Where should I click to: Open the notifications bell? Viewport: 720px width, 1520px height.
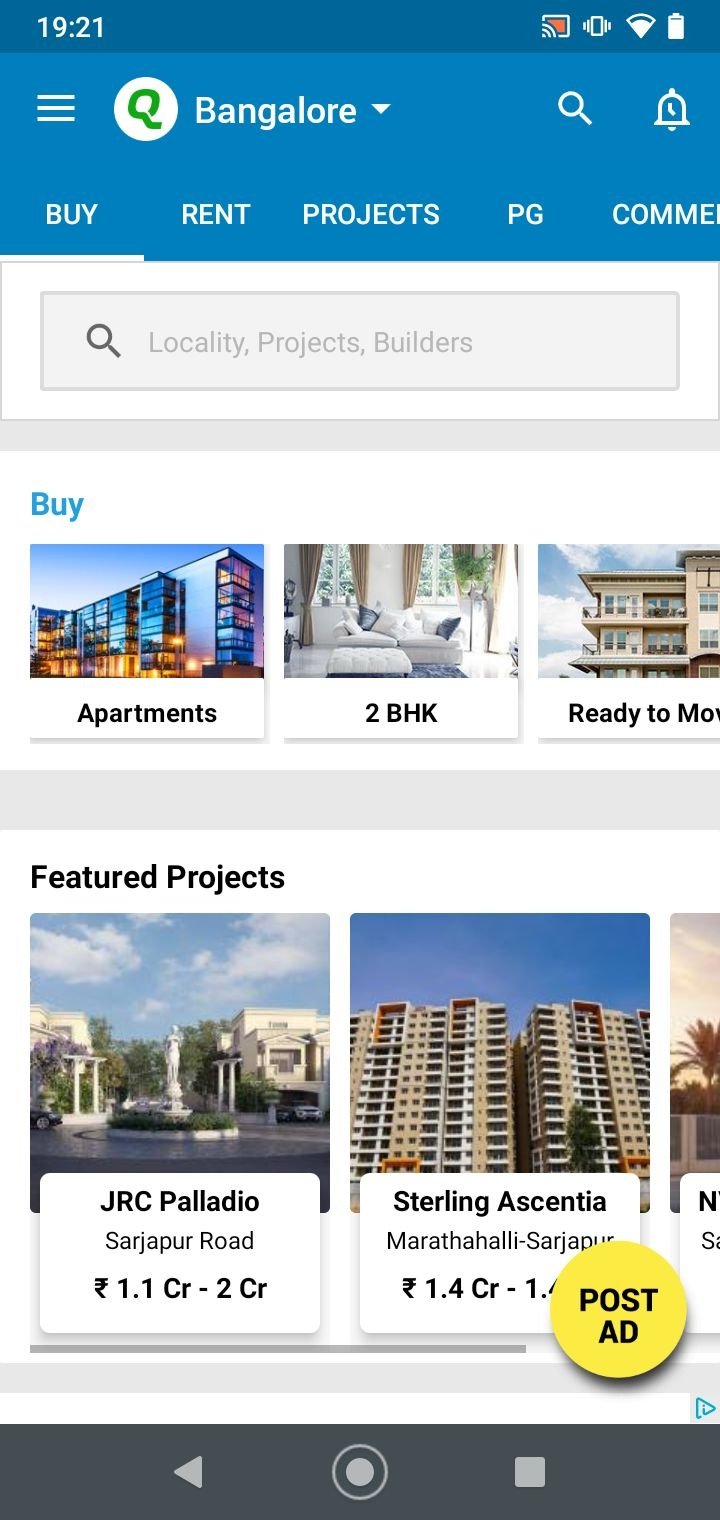pyautogui.click(x=672, y=110)
